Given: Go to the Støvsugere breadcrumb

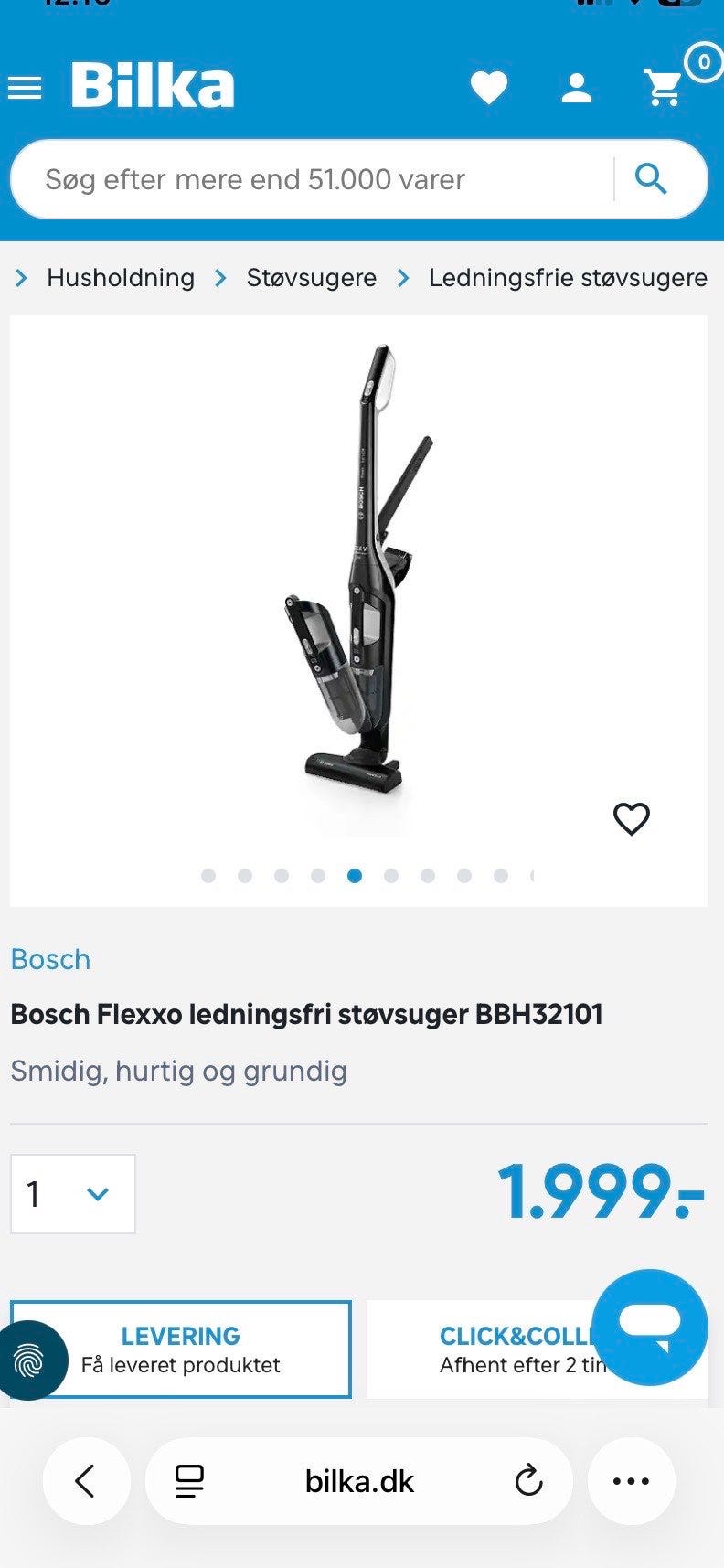Looking at the screenshot, I should pos(311,278).
